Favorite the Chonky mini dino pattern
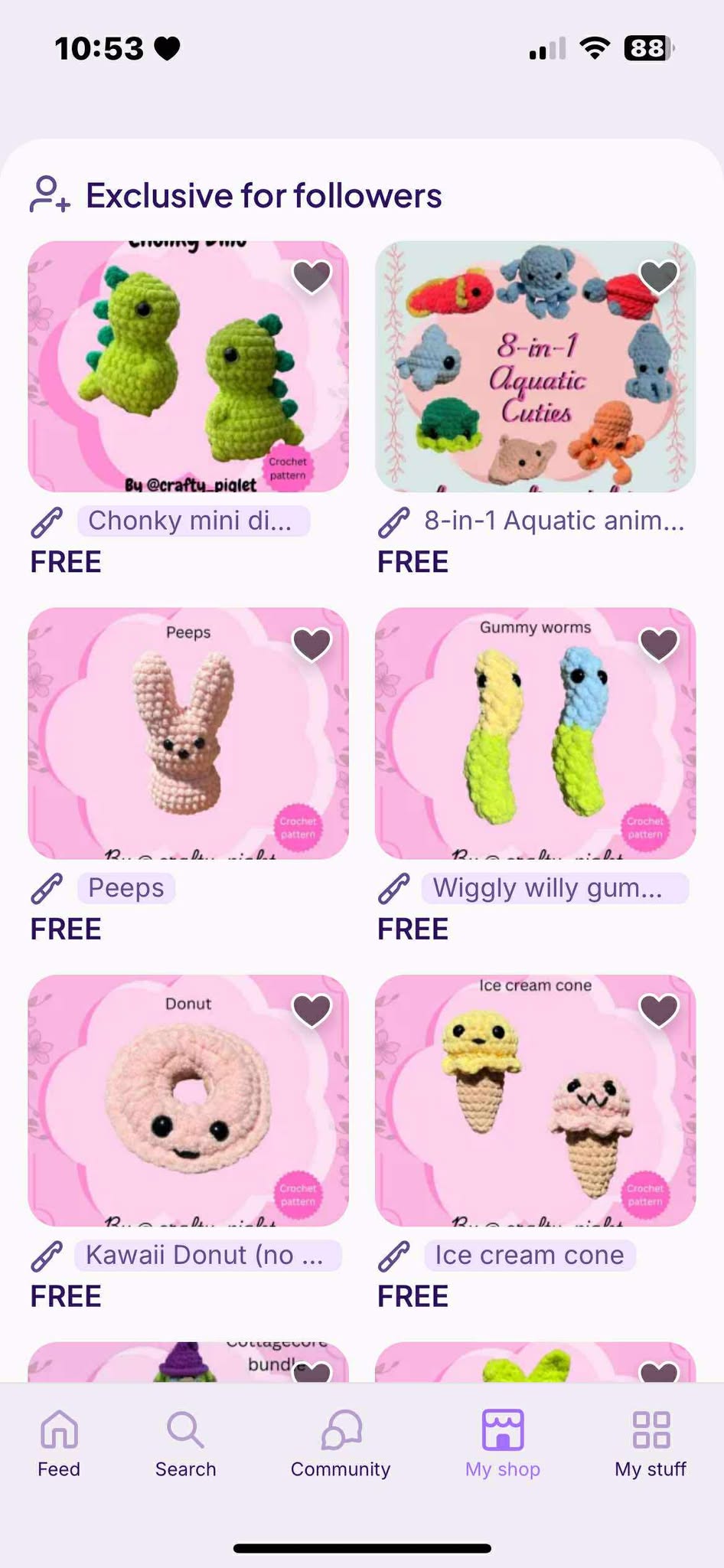Viewport: 724px width, 1568px height. coord(312,276)
